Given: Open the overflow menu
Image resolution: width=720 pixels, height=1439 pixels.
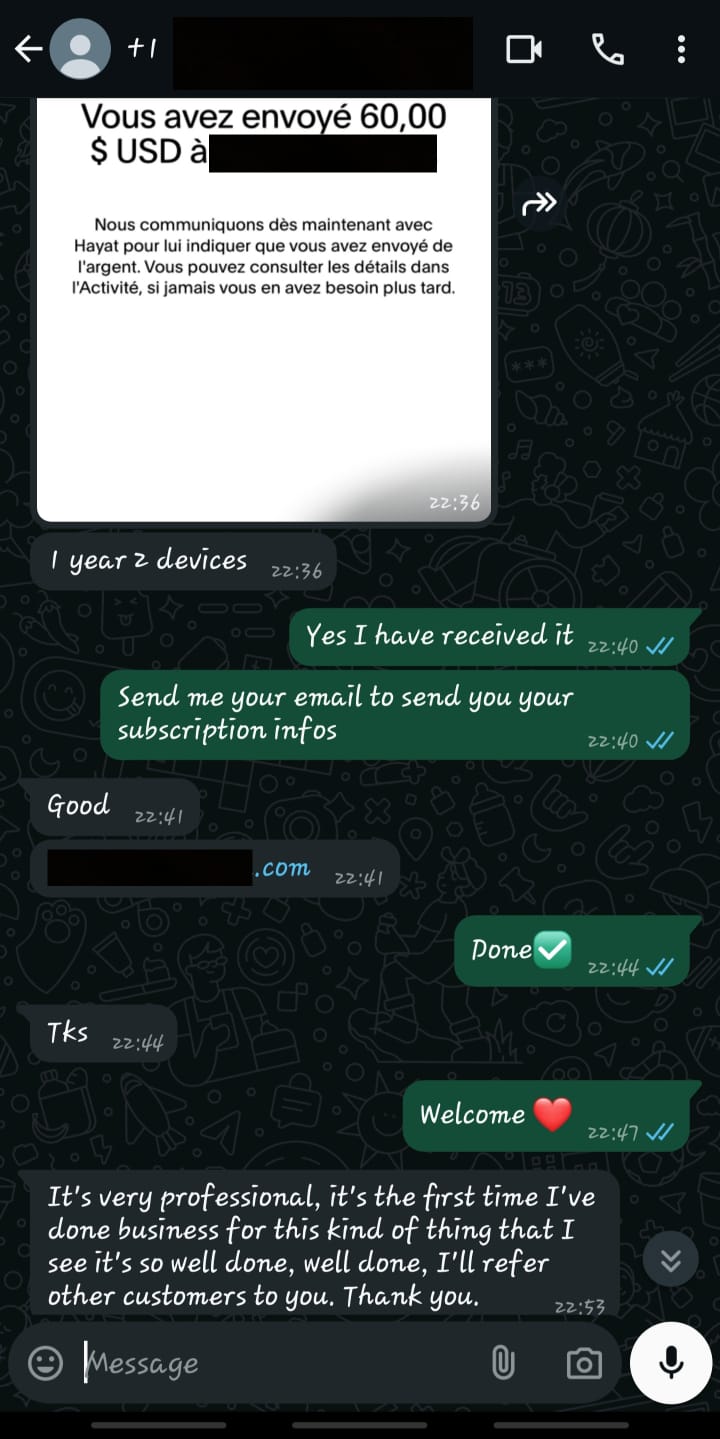Looking at the screenshot, I should [681, 49].
